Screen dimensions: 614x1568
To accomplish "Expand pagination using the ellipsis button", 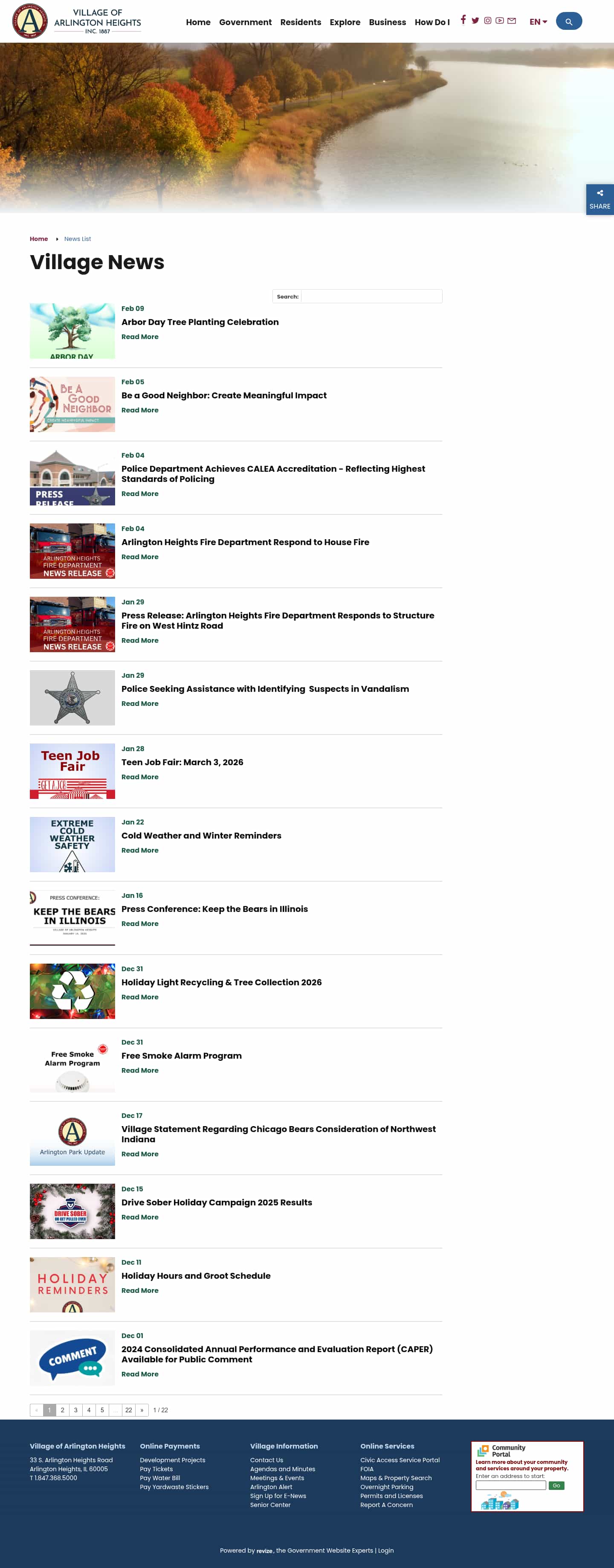I will coord(115,1410).
